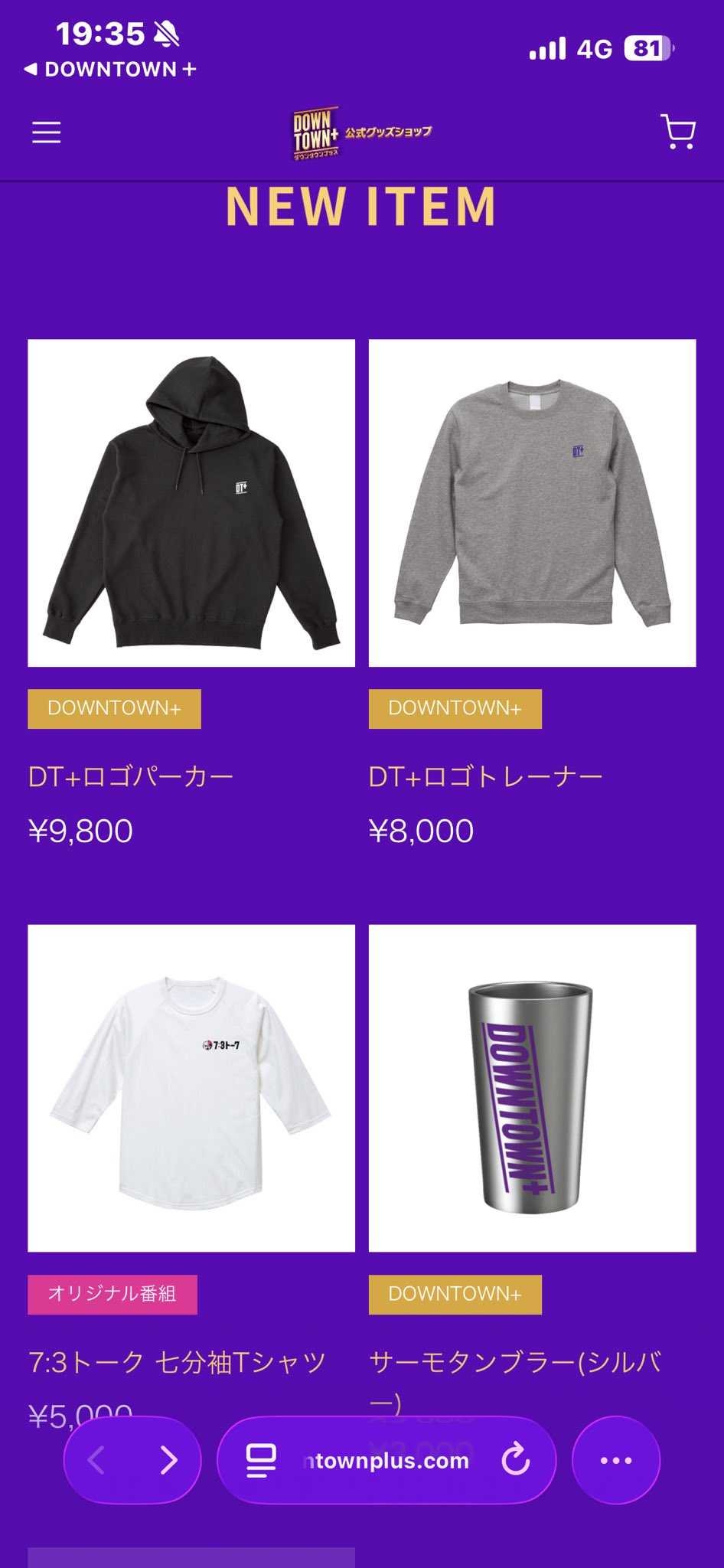Image resolution: width=724 pixels, height=1568 pixels.
Task: Return to the DOWNTOWN+ app
Action: 111,70
